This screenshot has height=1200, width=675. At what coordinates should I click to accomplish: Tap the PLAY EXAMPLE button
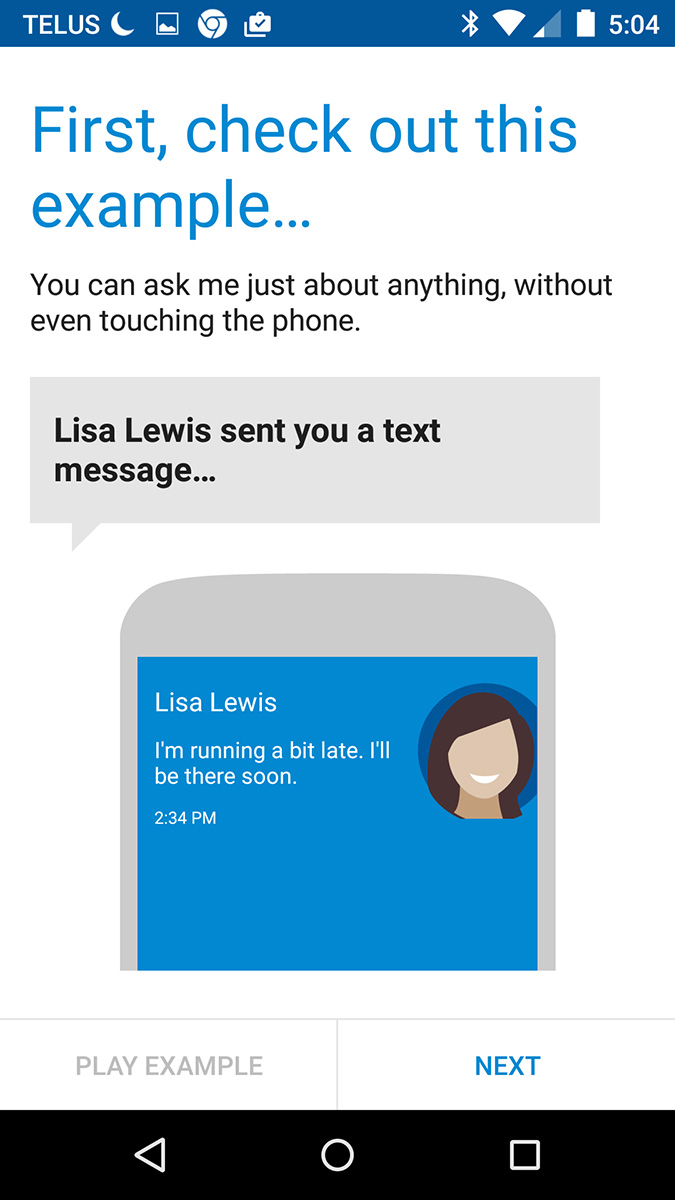(x=169, y=1066)
